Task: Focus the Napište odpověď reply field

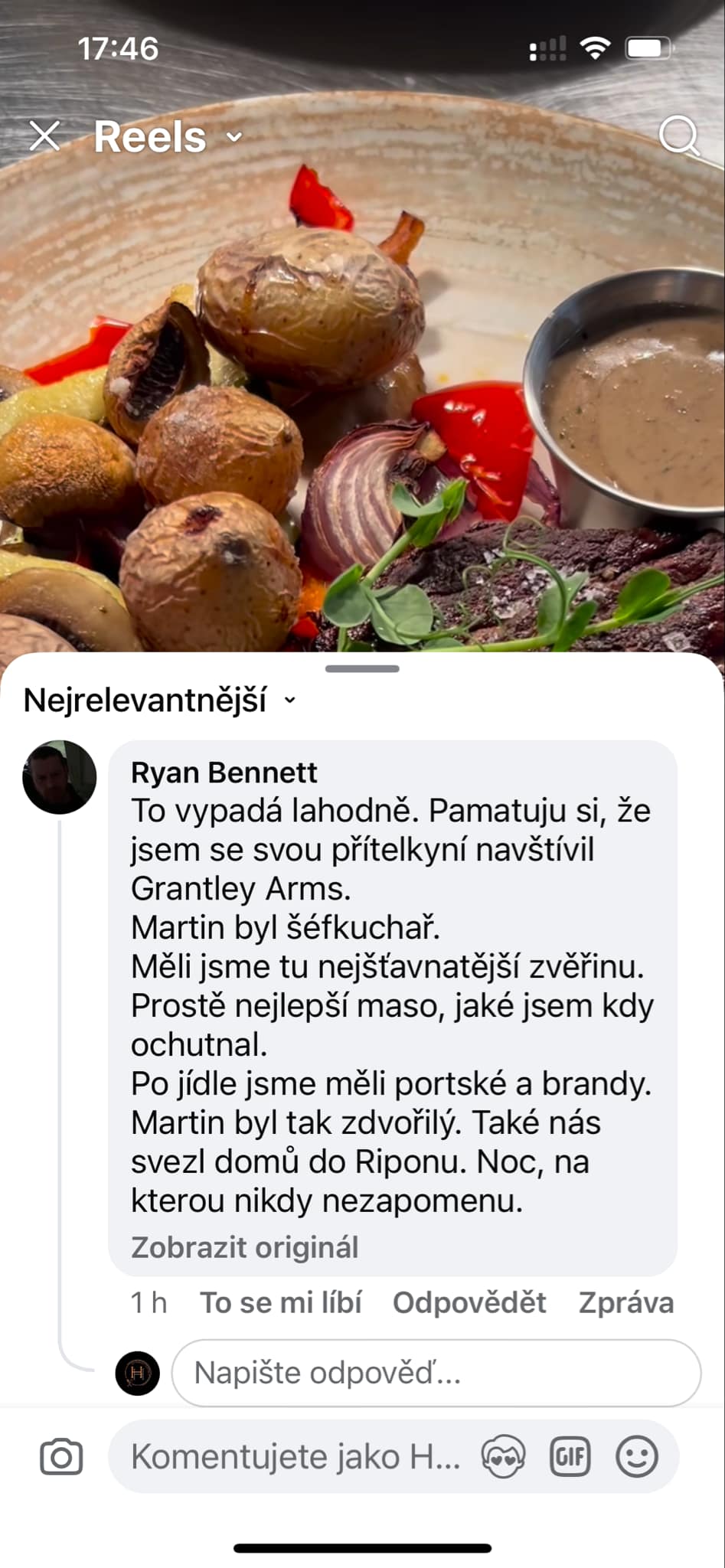Action: pos(436,1373)
